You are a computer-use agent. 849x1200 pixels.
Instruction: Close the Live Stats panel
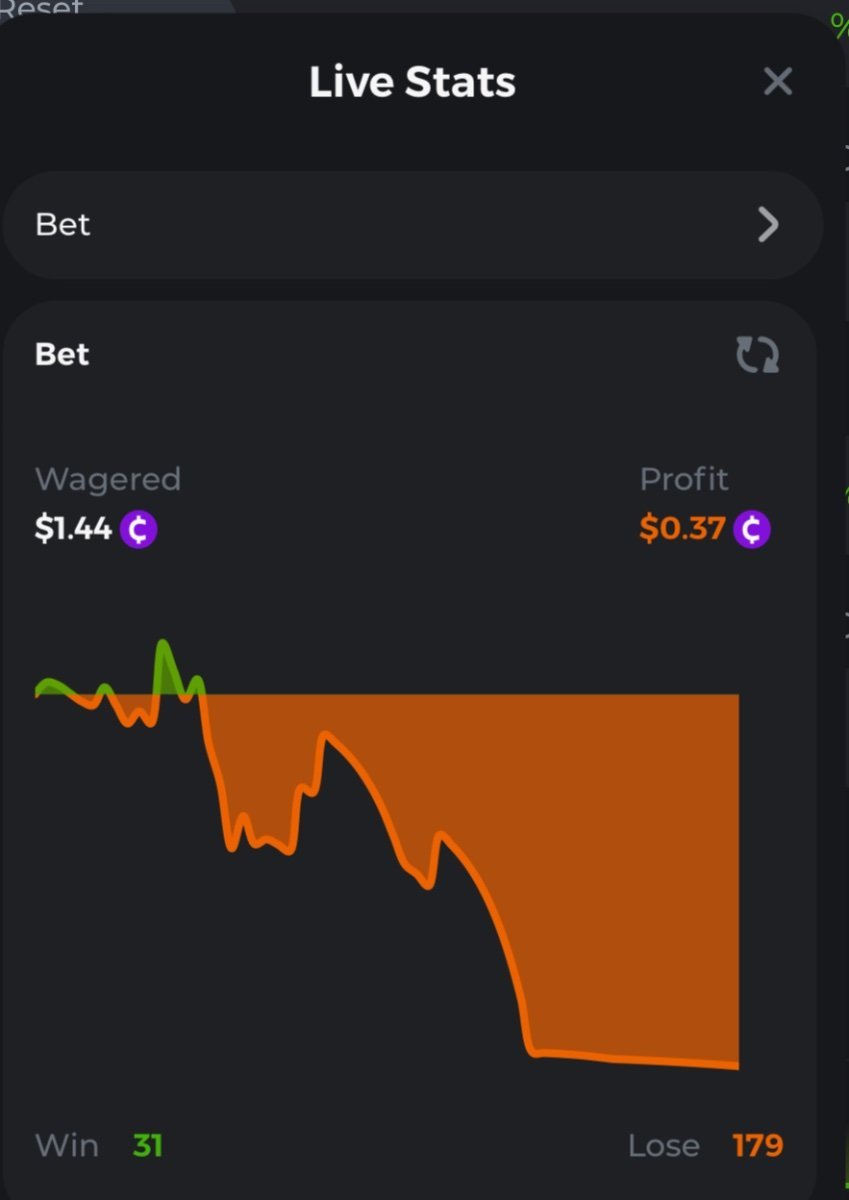coord(777,82)
